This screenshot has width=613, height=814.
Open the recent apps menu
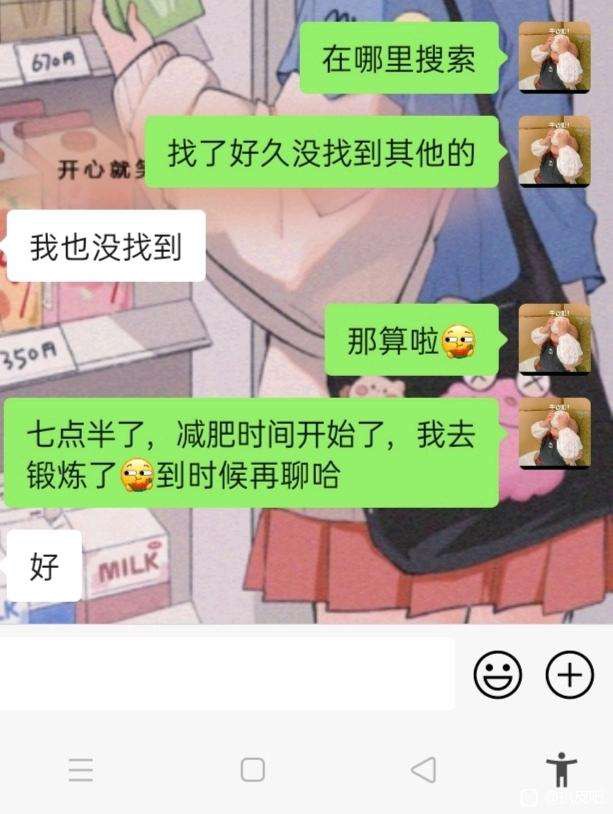click(81, 769)
